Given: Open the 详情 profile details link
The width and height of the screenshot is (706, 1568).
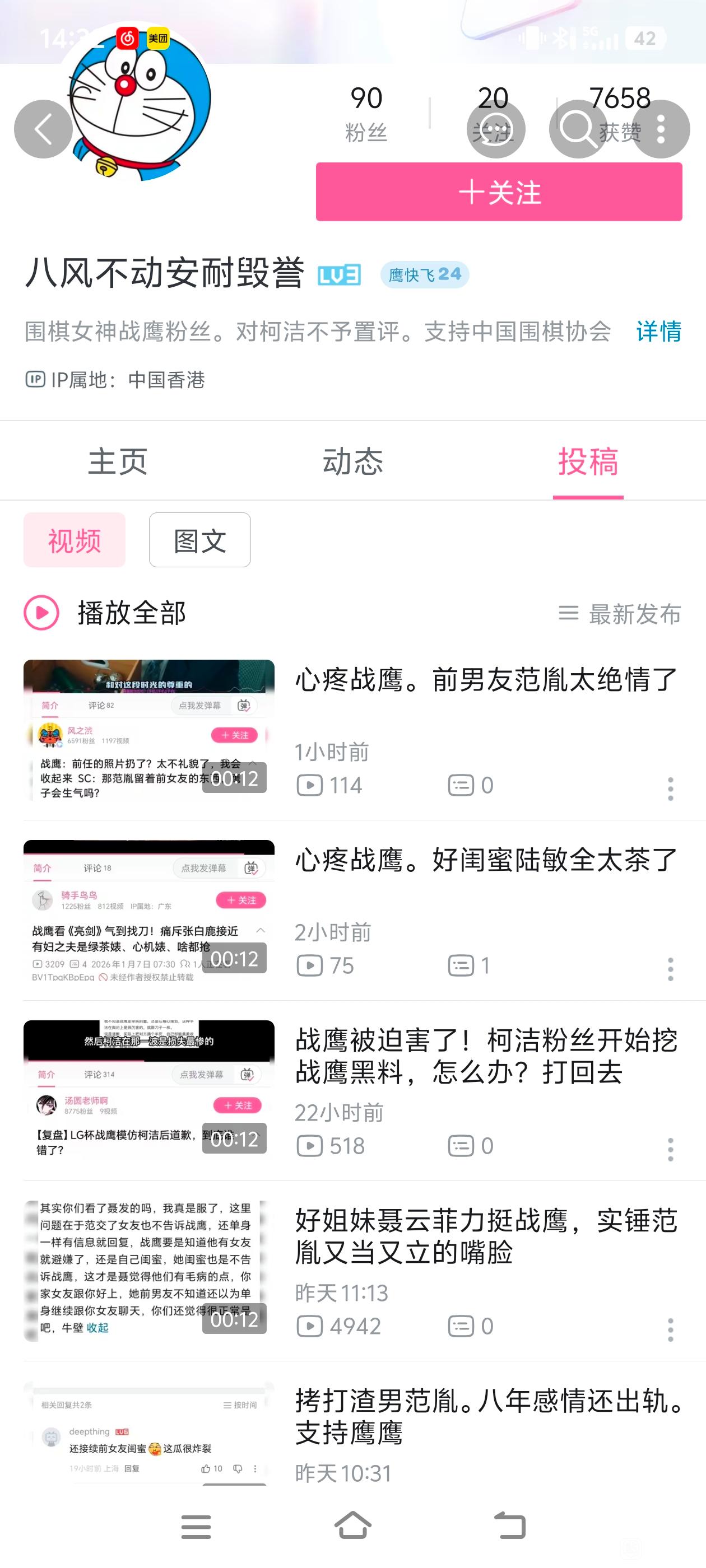Looking at the screenshot, I should tap(658, 332).
